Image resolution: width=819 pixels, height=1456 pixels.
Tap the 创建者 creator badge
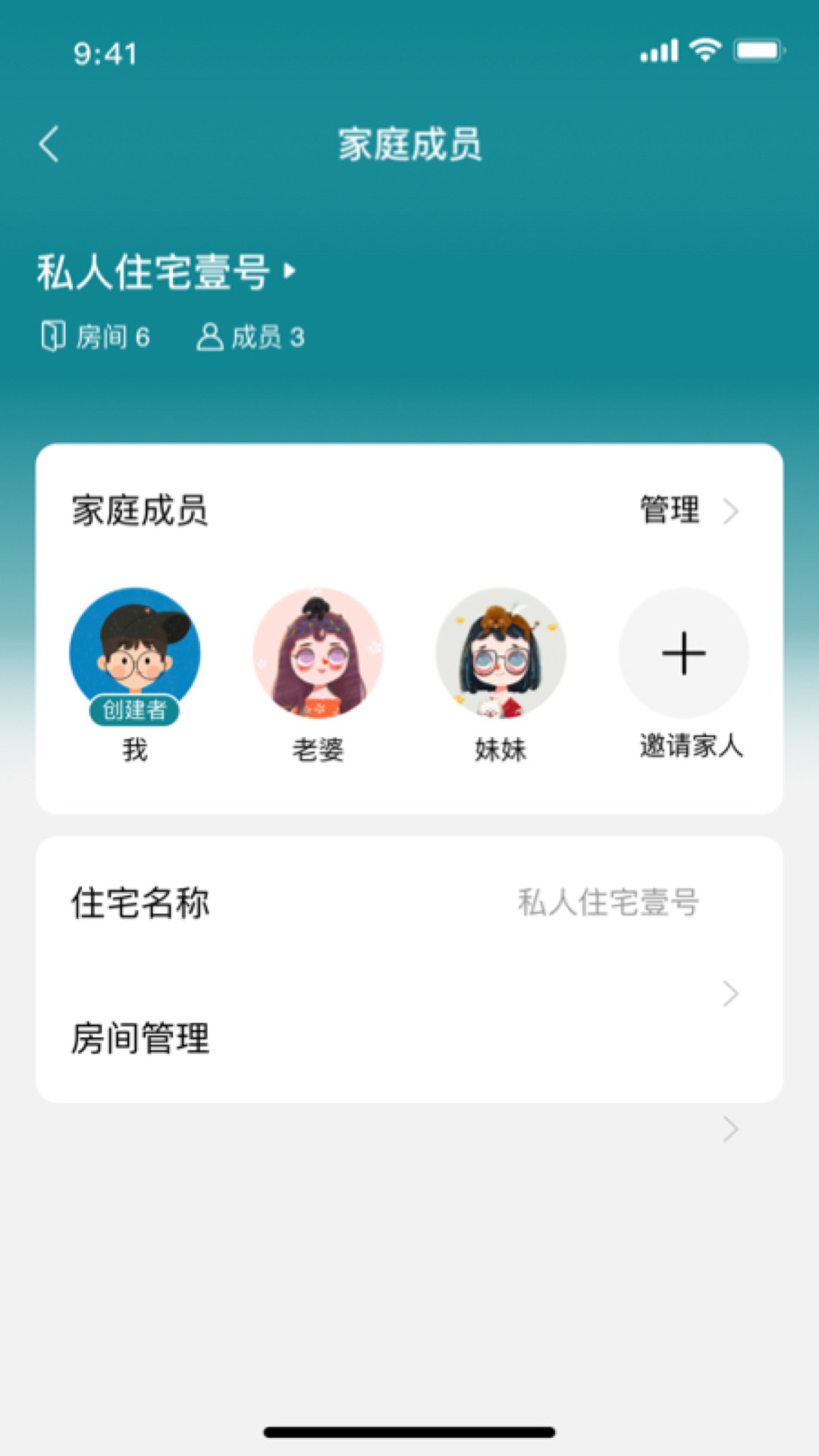(135, 711)
